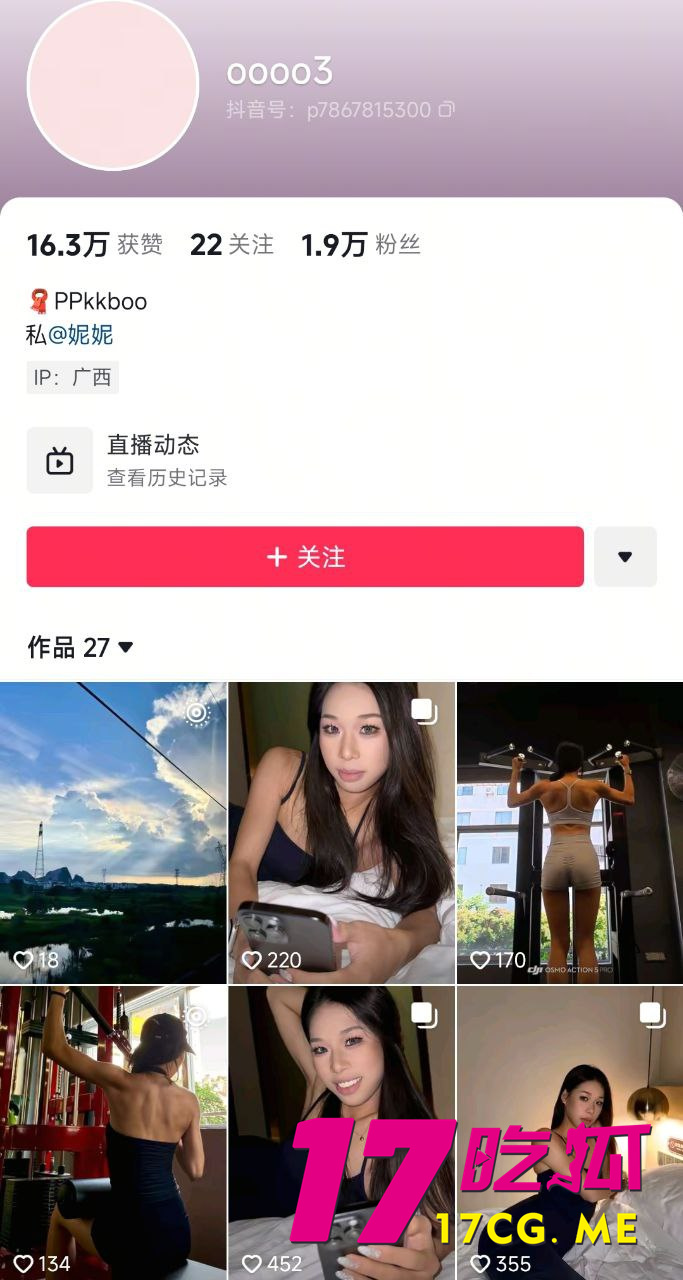Expand the arrow beside the 关注 button

[625, 557]
